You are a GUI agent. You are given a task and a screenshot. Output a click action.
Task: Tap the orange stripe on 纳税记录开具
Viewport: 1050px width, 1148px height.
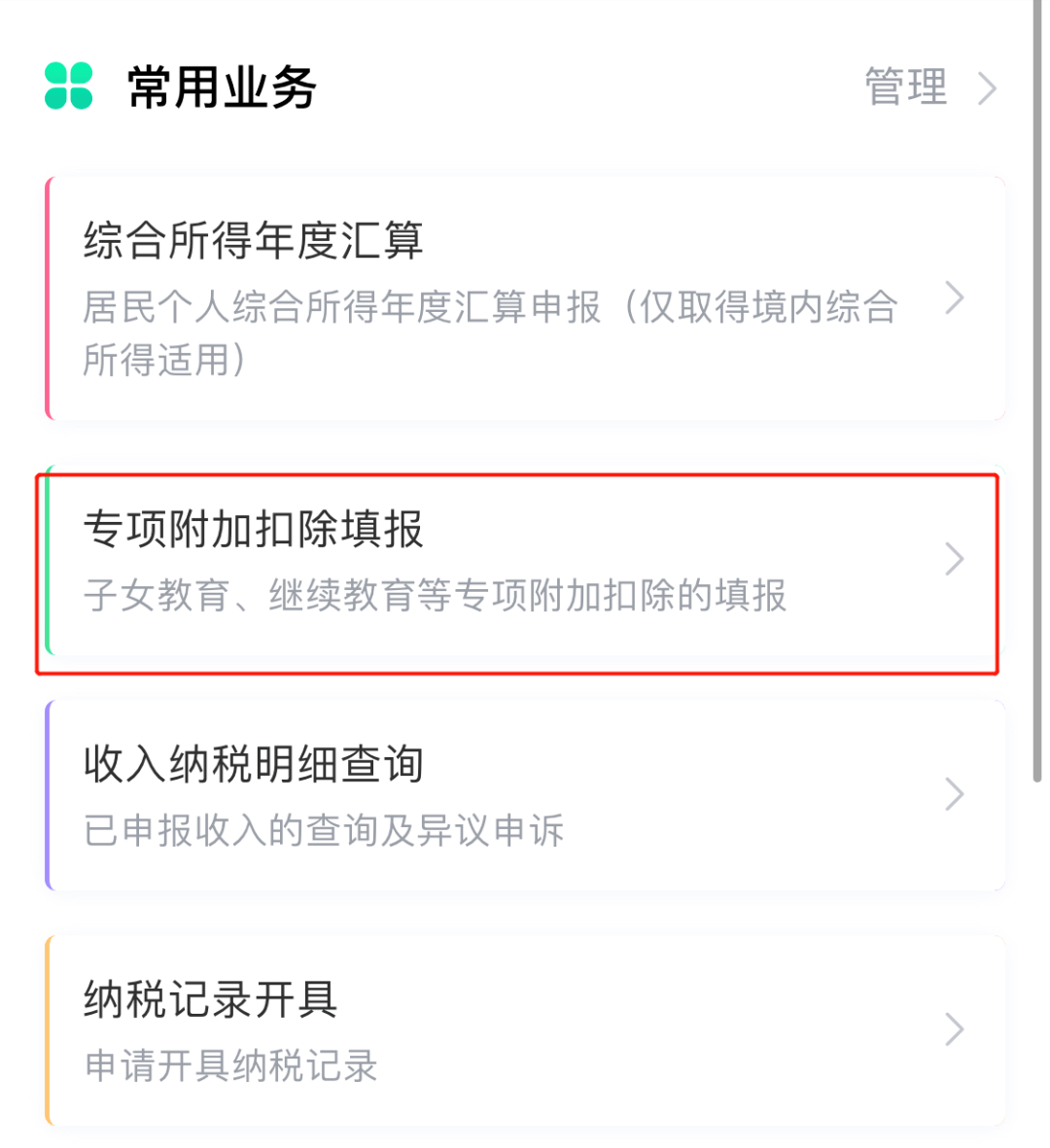tap(48, 1030)
